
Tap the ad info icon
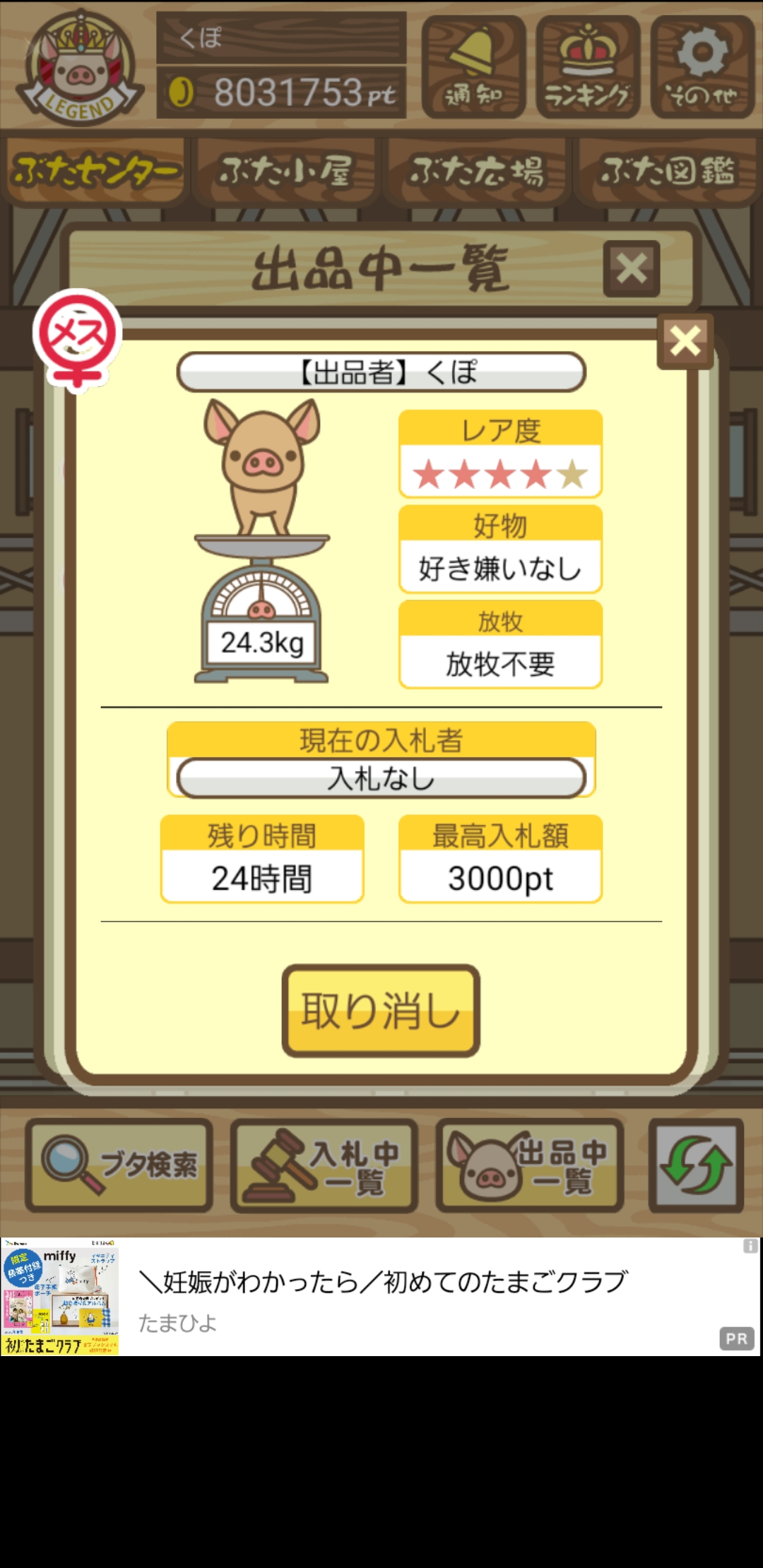click(x=750, y=1247)
